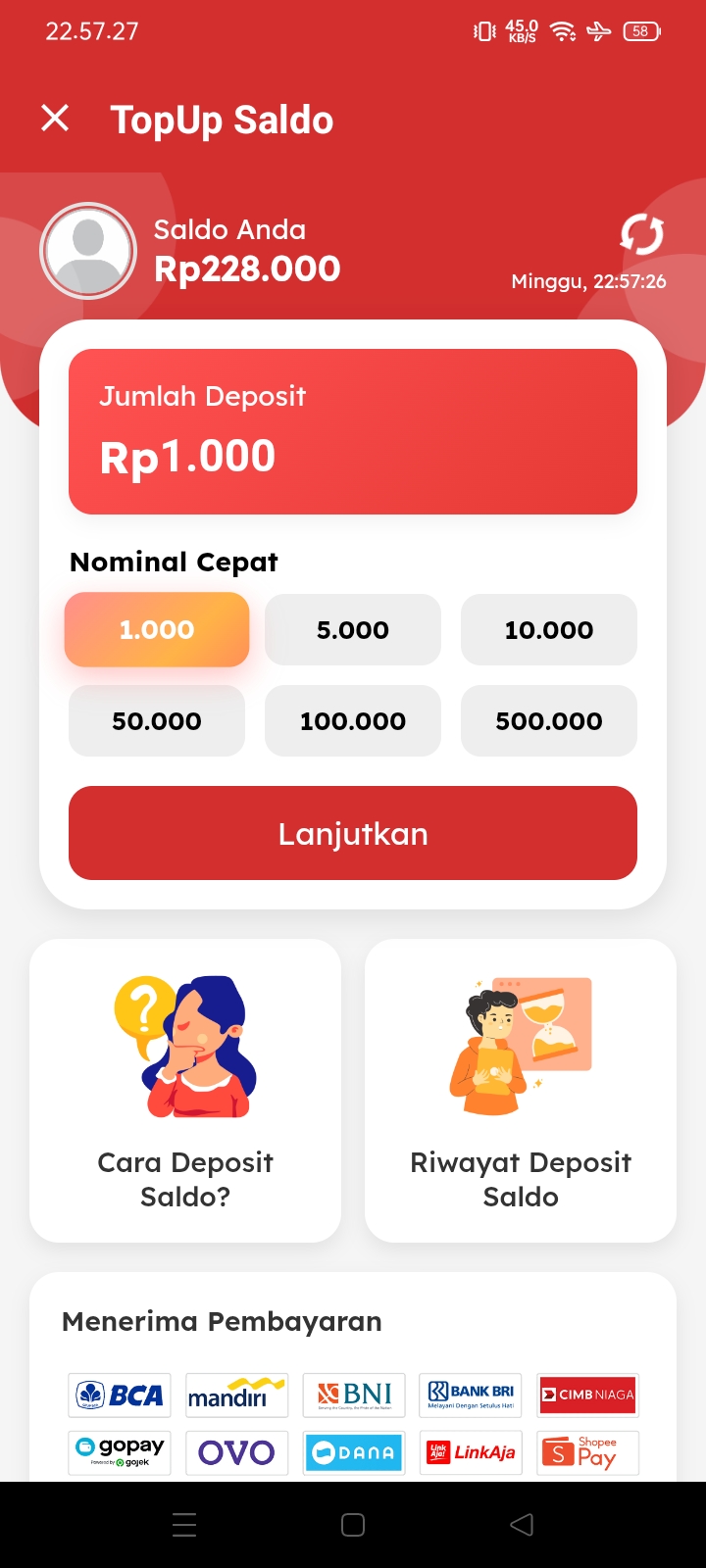
Task: Choose the 5.000 quick nominal
Action: click(x=353, y=629)
